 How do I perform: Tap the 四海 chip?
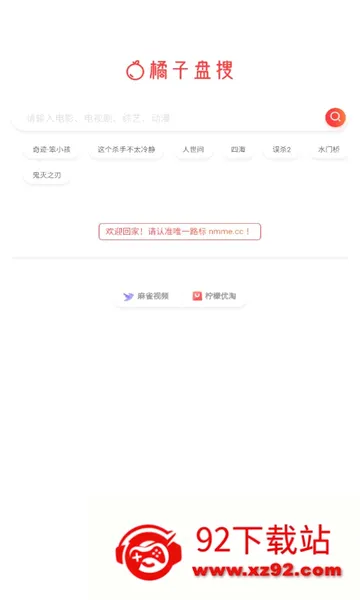(x=238, y=149)
